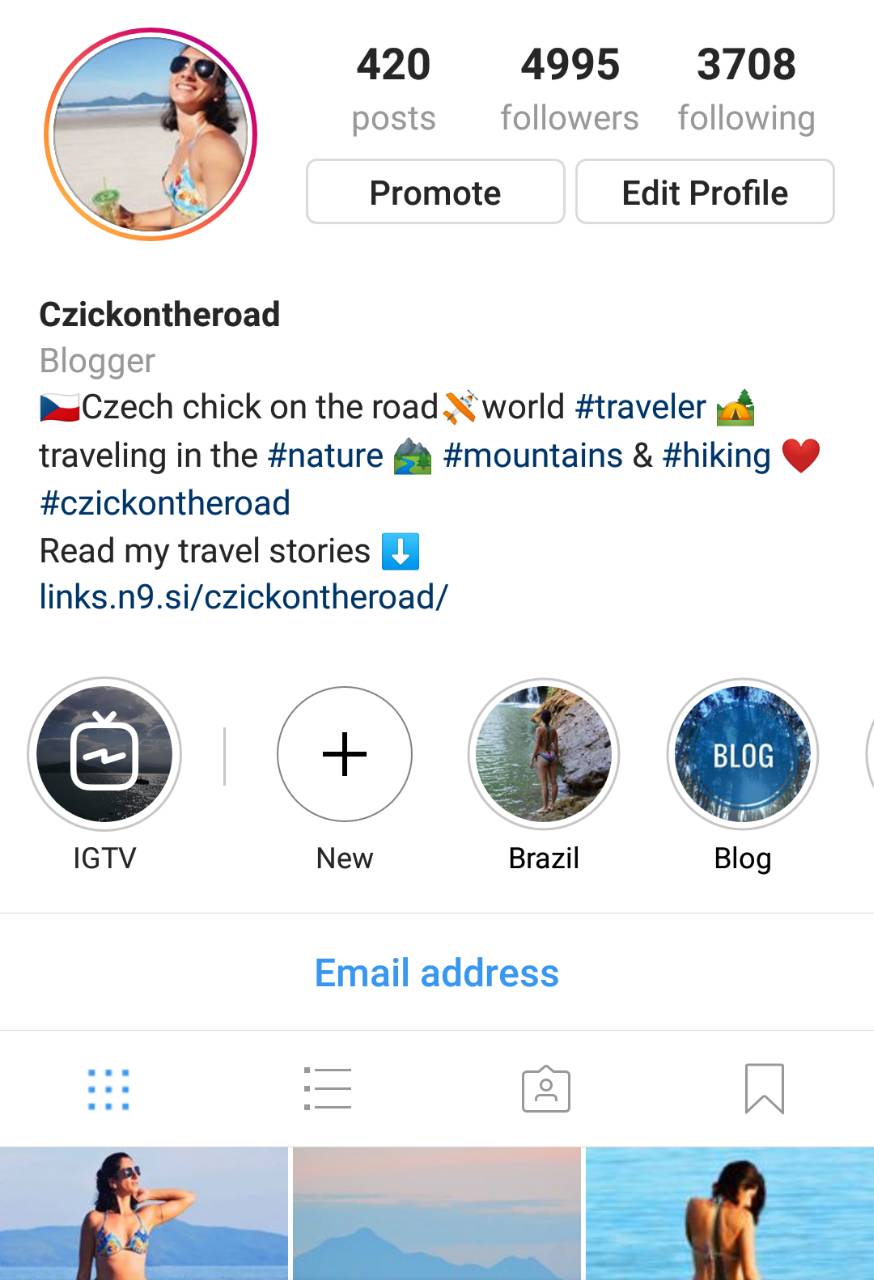Image resolution: width=874 pixels, height=1280 pixels.
Task: Add a New story highlight
Action: [344, 753]
